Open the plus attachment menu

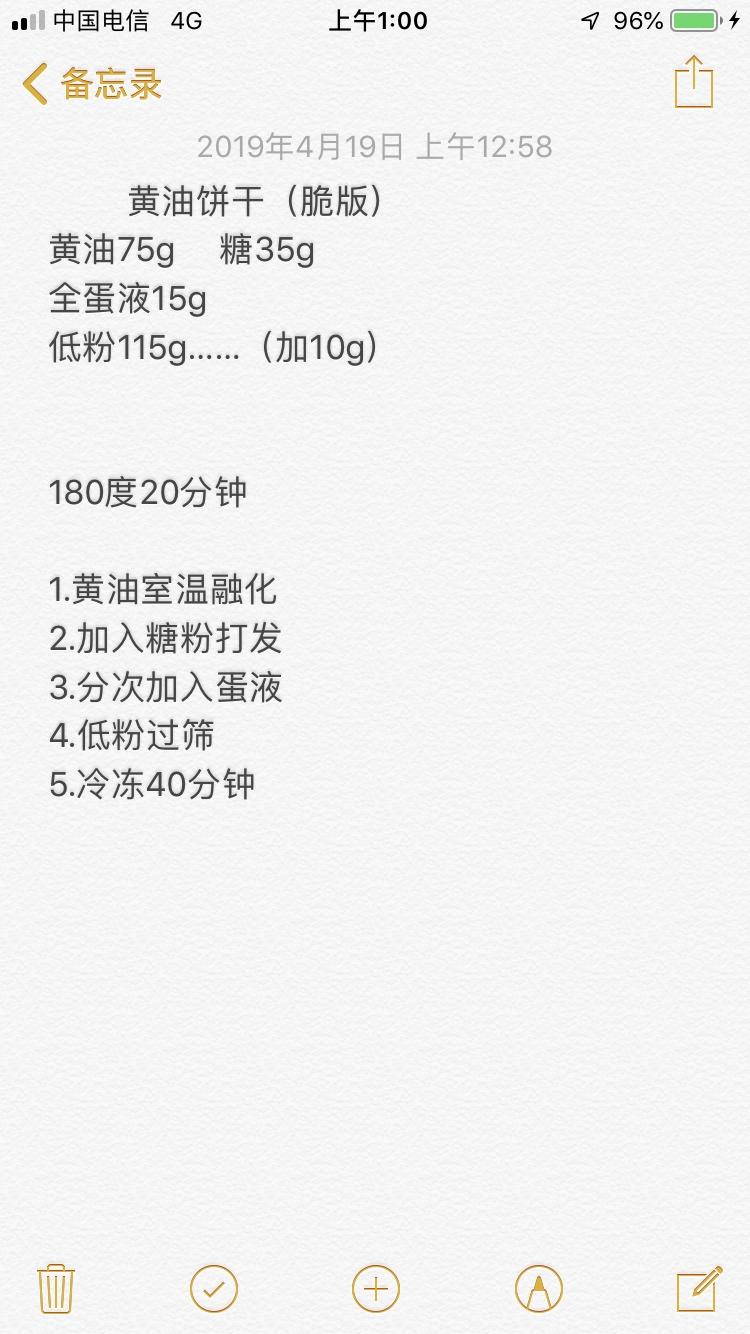(x=376, y=1288)
